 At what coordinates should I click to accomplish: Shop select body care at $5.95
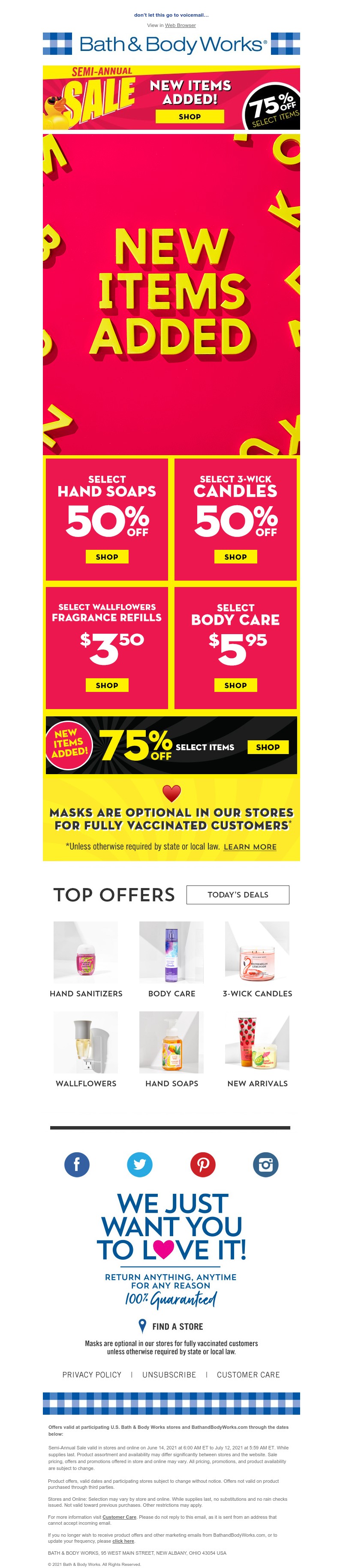coord(235,685)
